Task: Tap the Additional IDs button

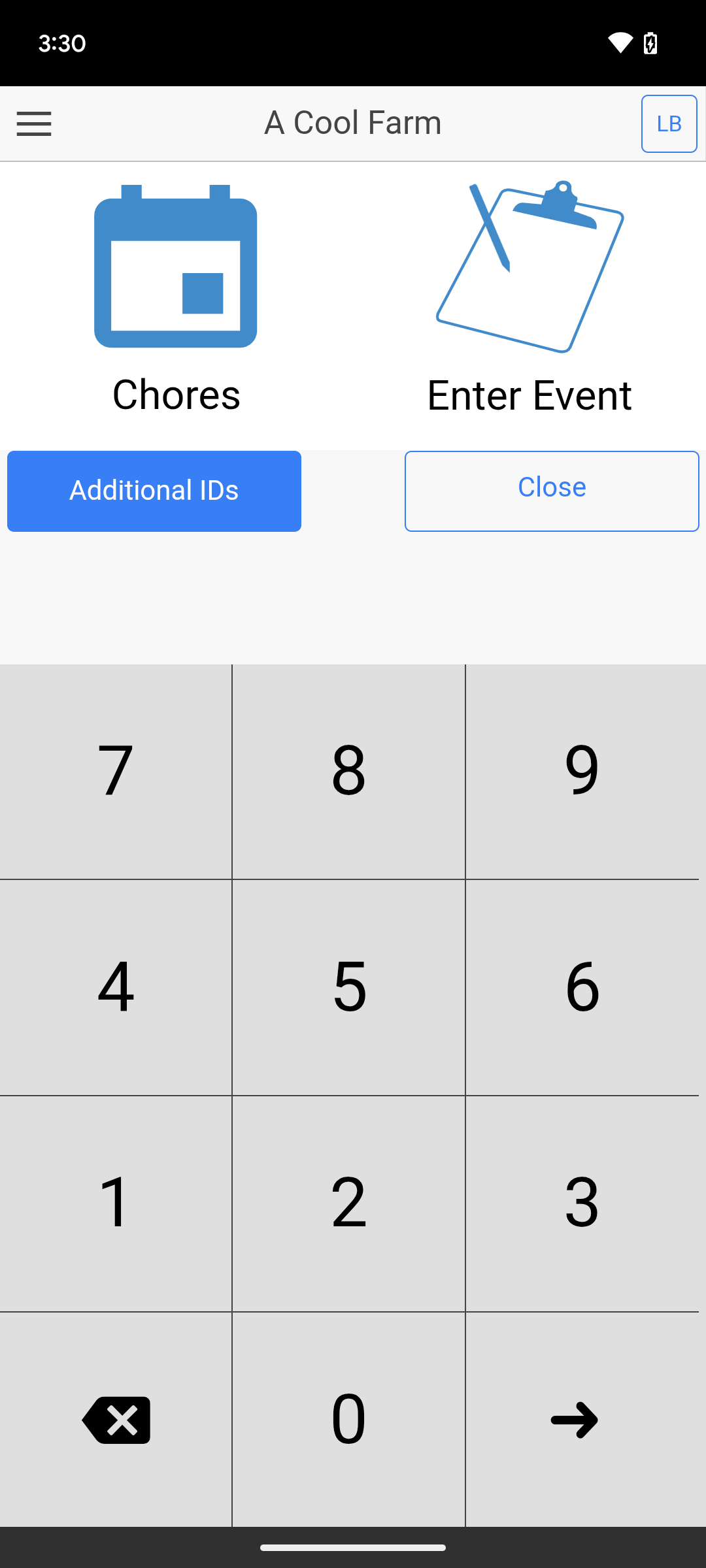Action: [x=154, y=491]
